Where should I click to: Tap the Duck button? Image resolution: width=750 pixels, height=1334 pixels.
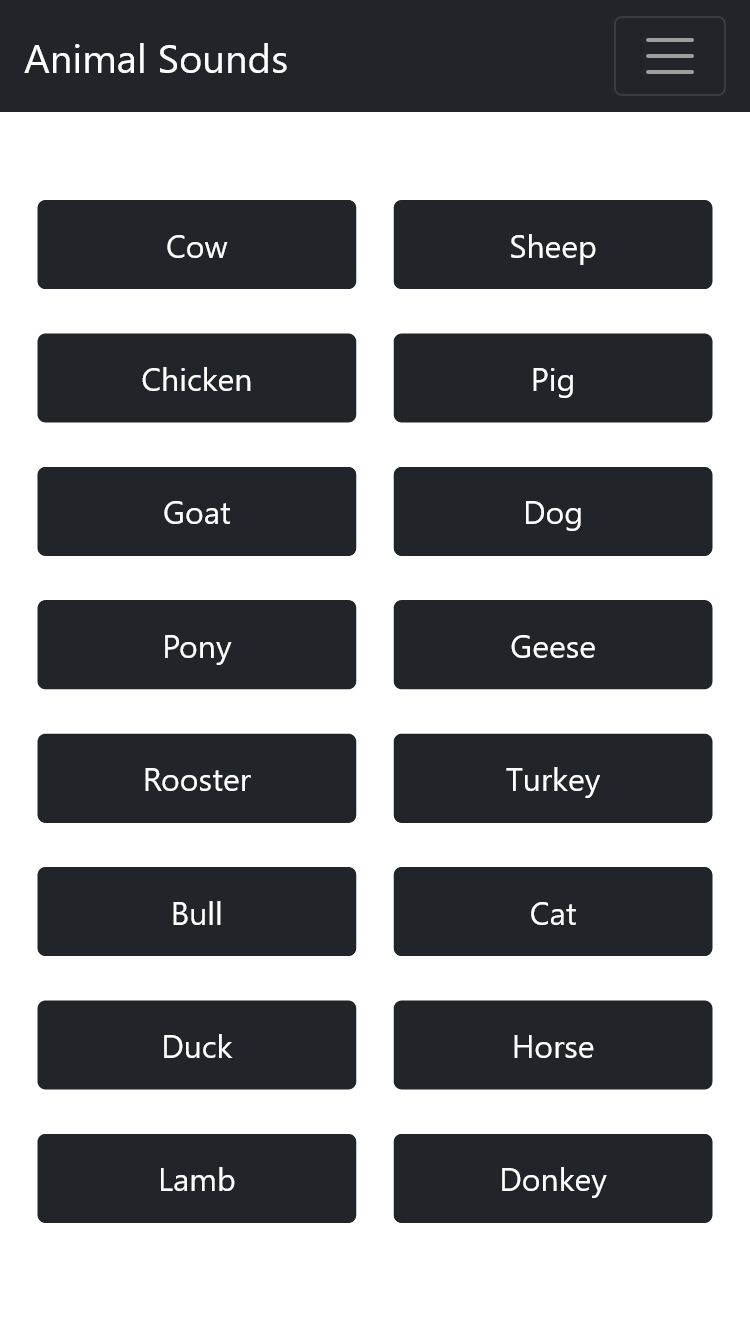click(197, 1045)
